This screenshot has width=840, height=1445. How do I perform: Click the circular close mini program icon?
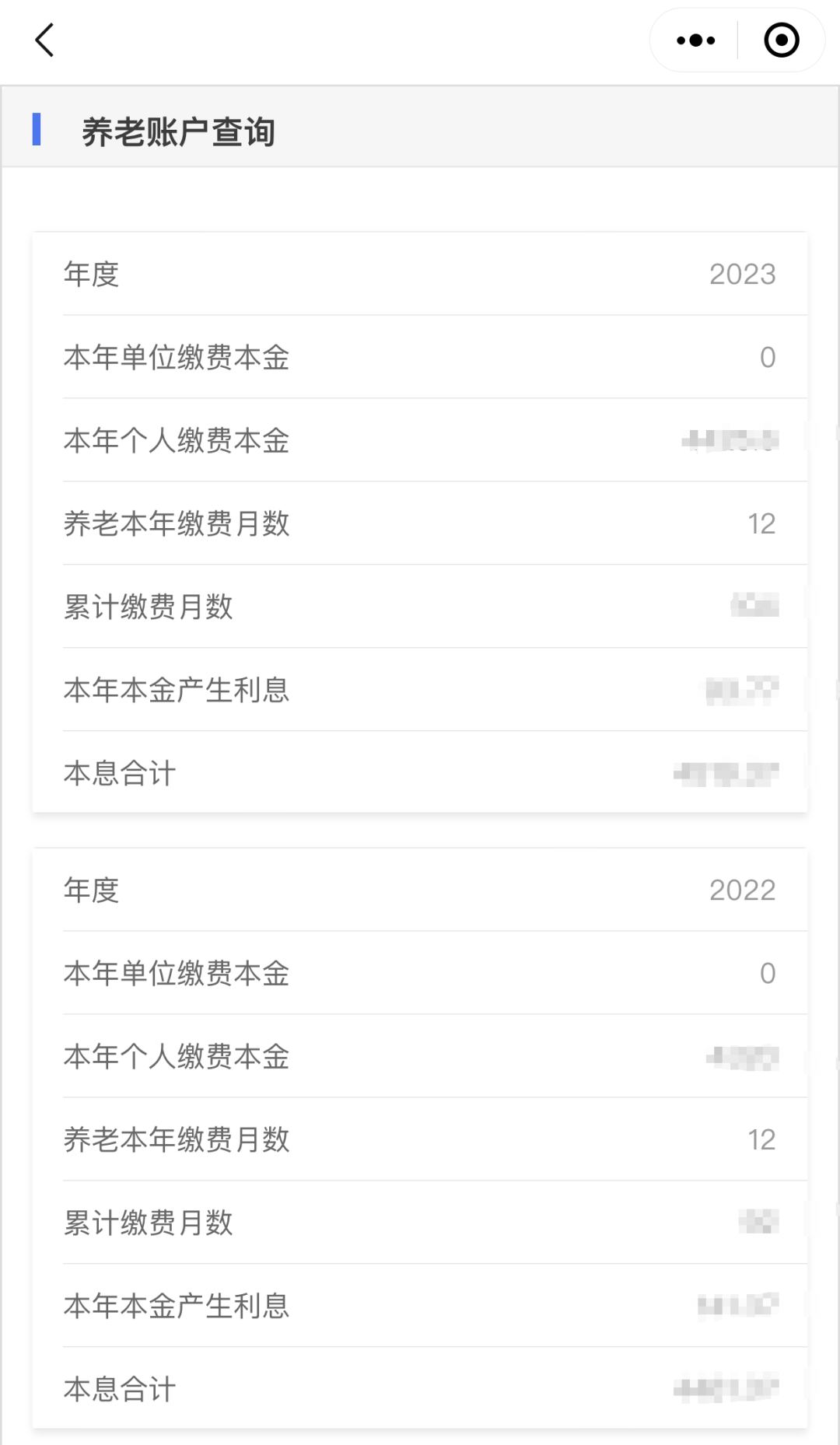point(782,40)
